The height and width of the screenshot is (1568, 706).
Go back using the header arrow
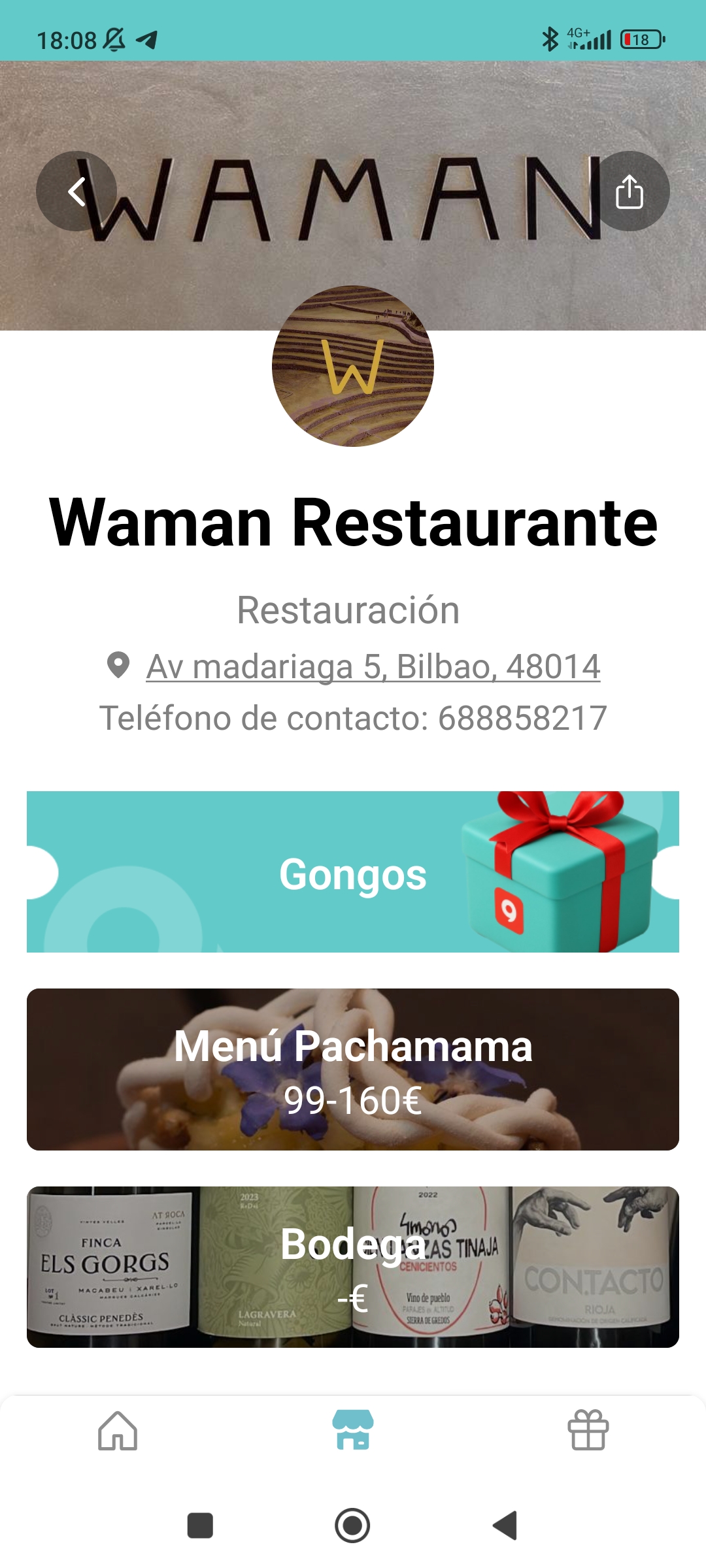[76, 191]
